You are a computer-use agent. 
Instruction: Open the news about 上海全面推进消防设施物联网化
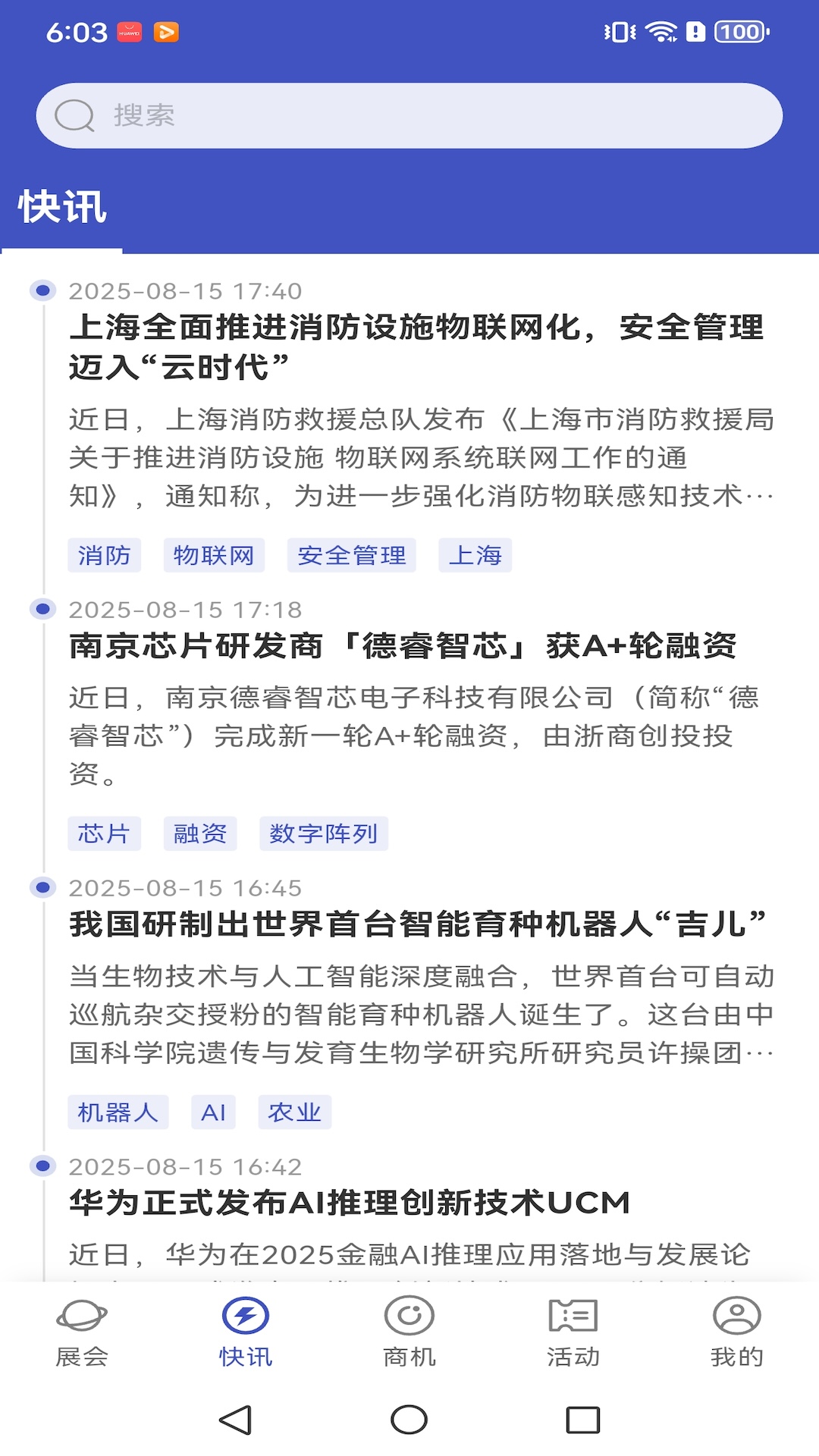coord(416,347)
